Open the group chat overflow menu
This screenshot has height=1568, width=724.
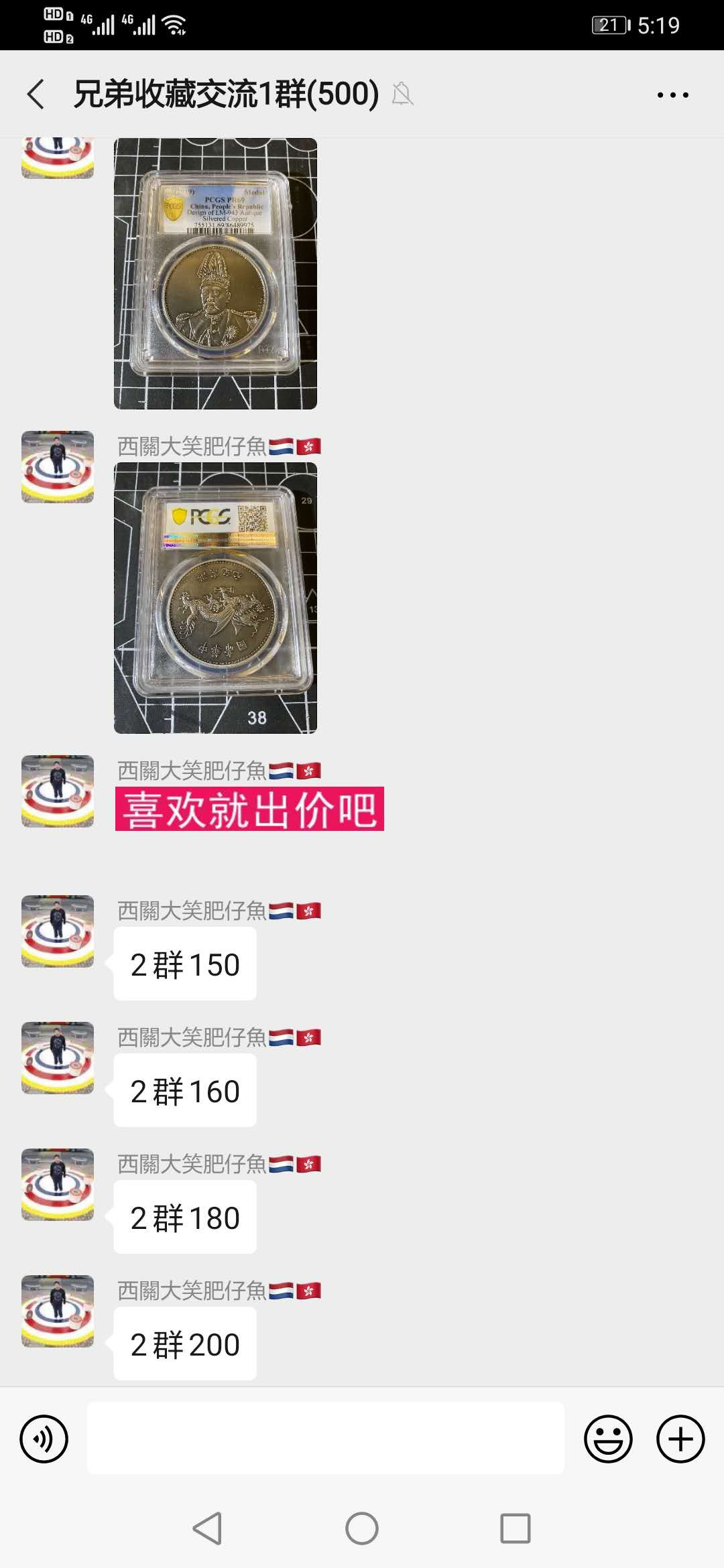[672, 94]
